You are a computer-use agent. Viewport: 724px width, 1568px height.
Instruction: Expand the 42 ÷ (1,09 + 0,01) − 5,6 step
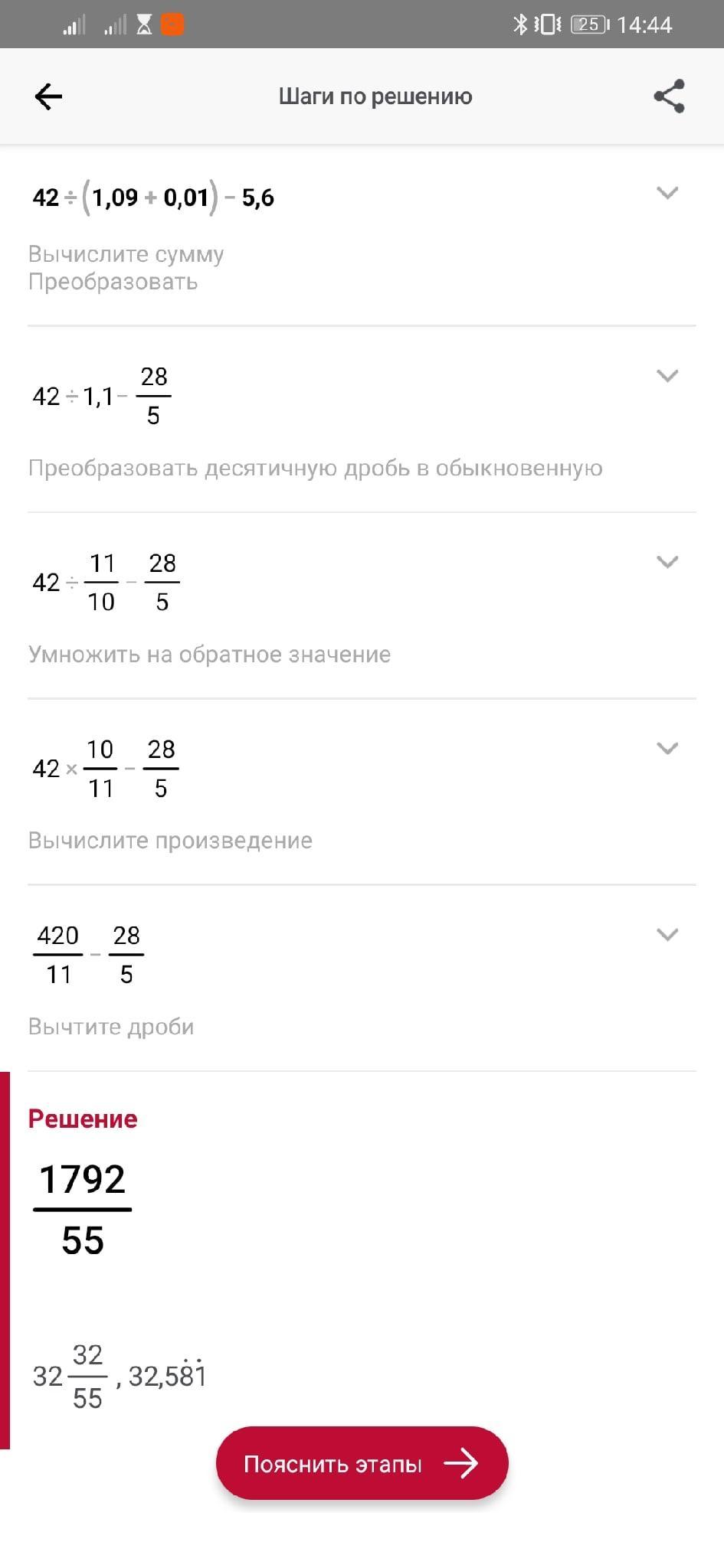[x=667, y=193]
